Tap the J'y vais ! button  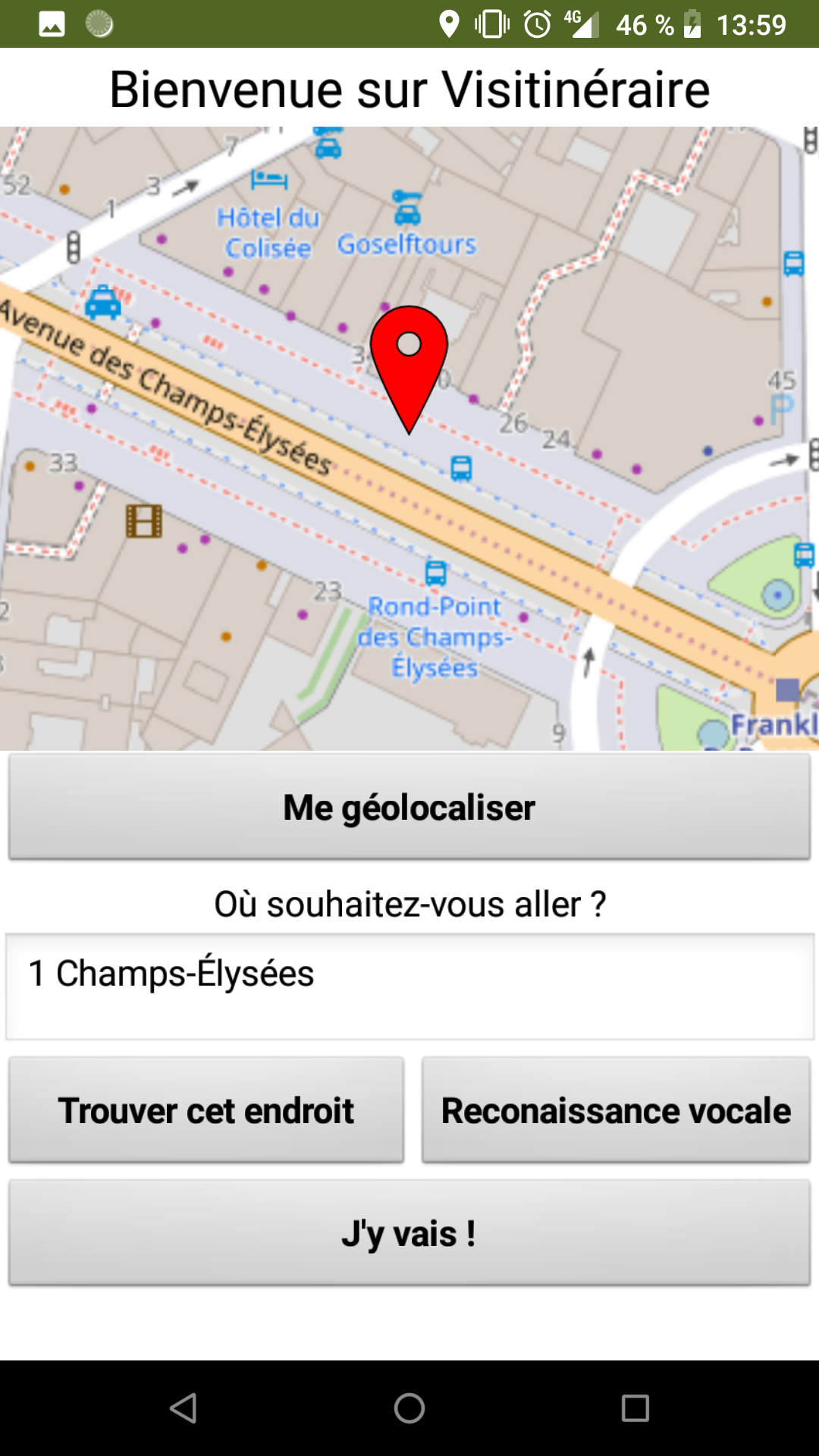pyautogui.click(x=409, y=1233)
